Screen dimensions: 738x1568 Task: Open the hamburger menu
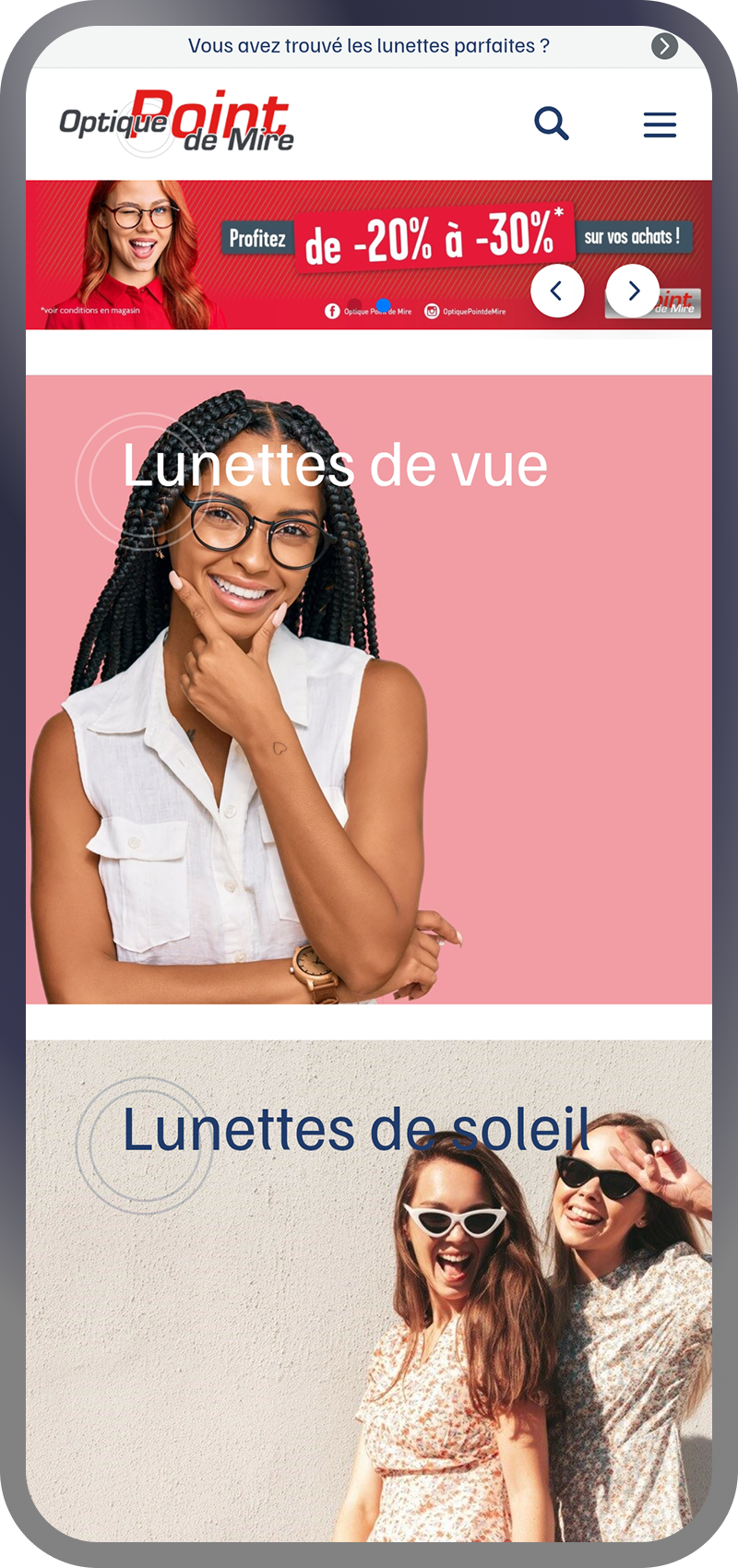pyautogui.click(x=660, y=125)
